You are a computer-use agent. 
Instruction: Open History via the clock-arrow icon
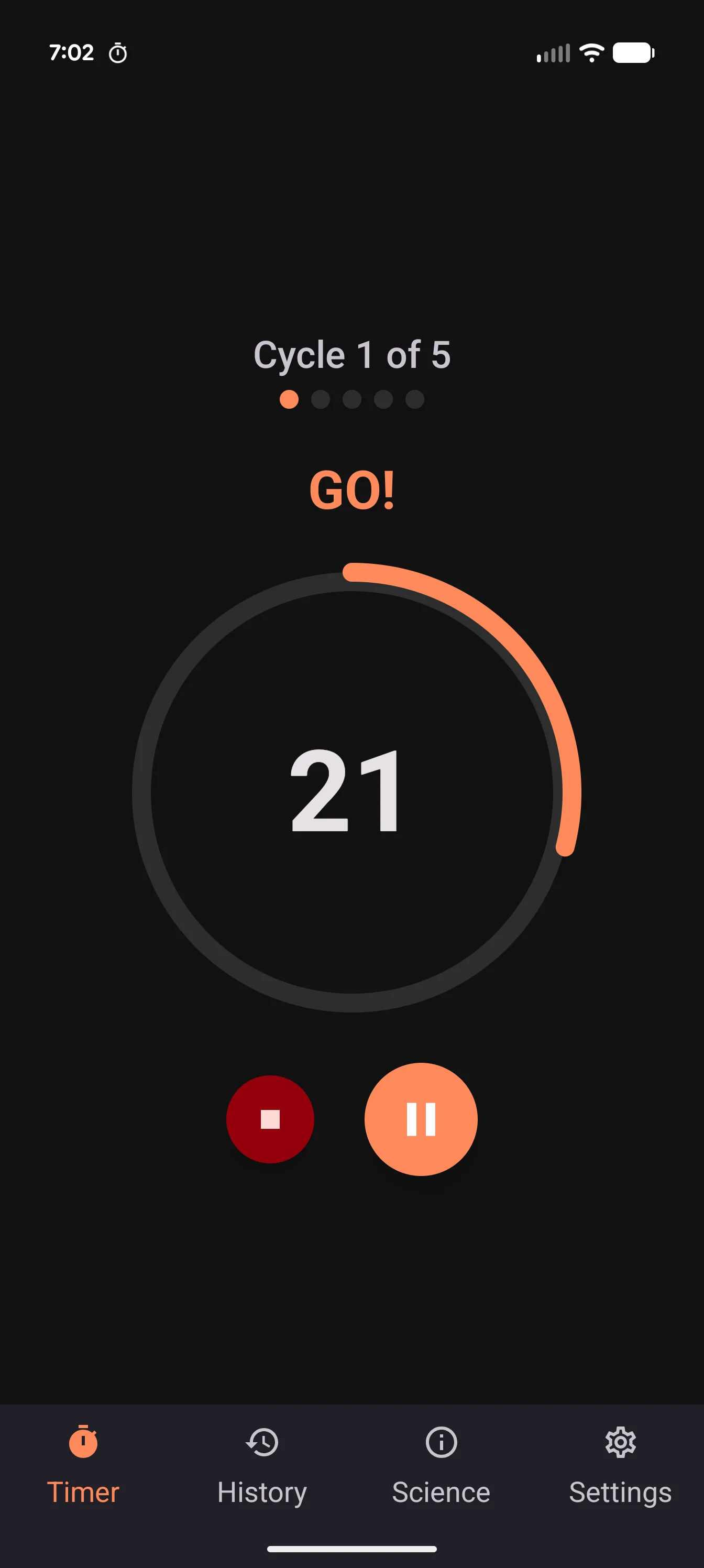[x=261, y=1444]
